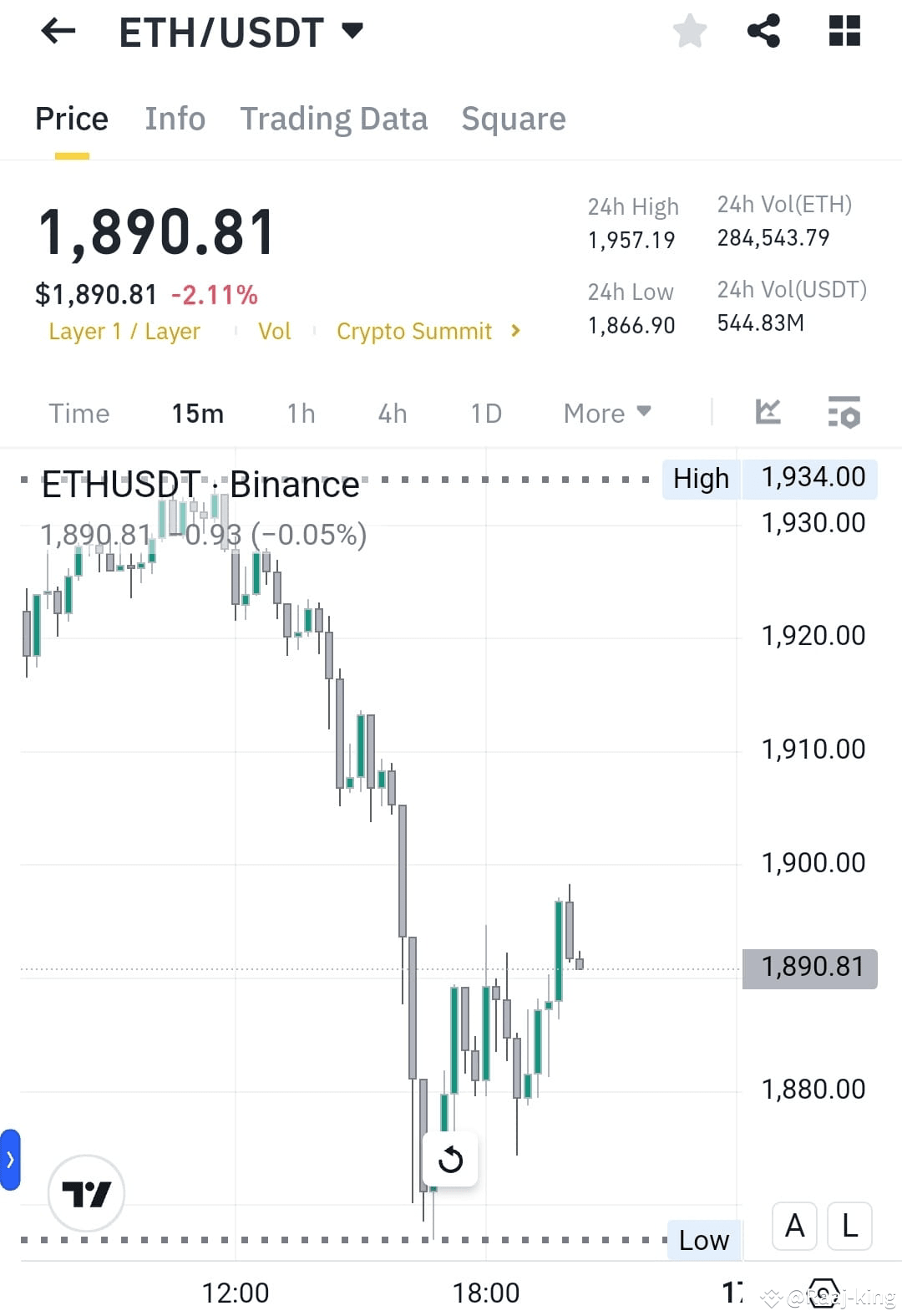
Task: Tap the refresh chart icon
Action: click(x=450, y=1159)
